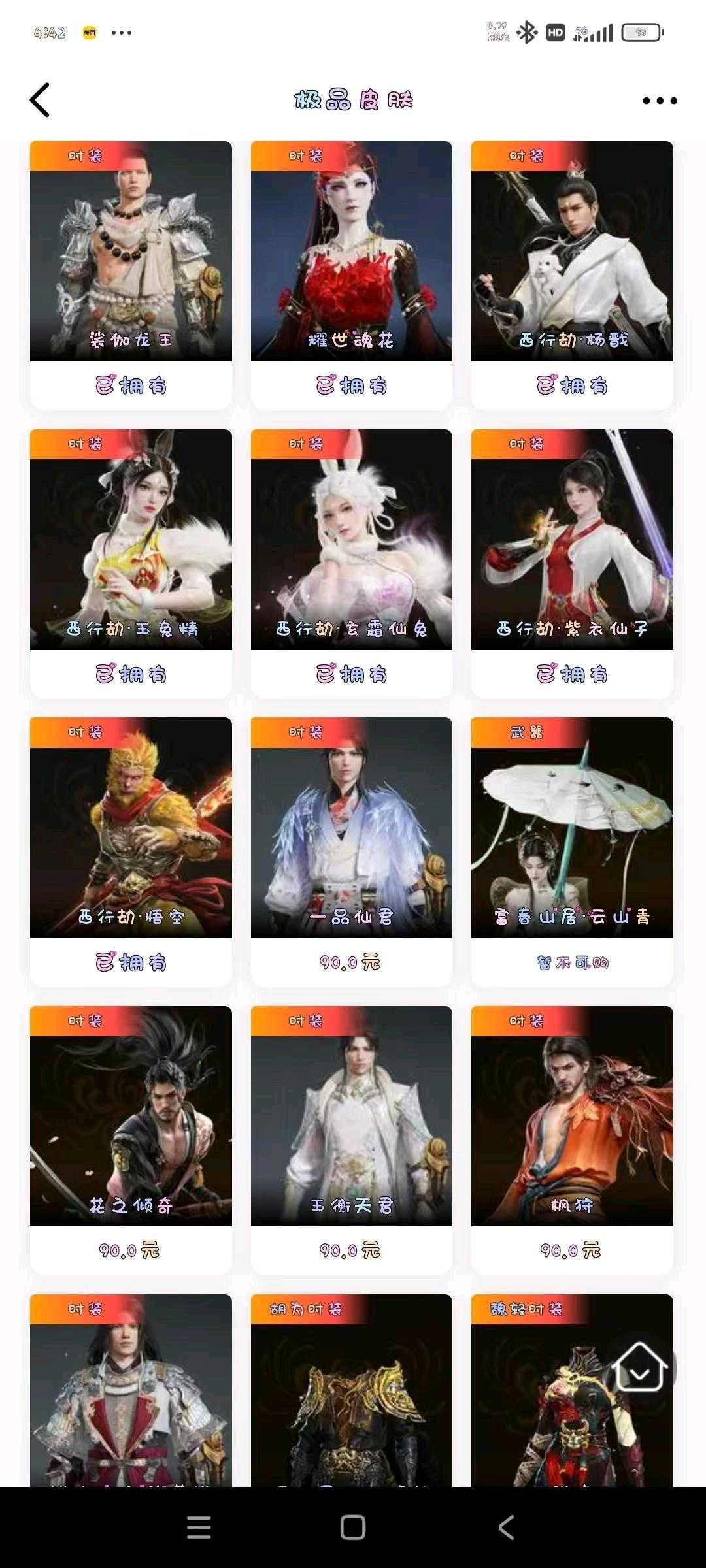
Task: Open the 西行劫·悟空 skin card
Action: (131, 828)
